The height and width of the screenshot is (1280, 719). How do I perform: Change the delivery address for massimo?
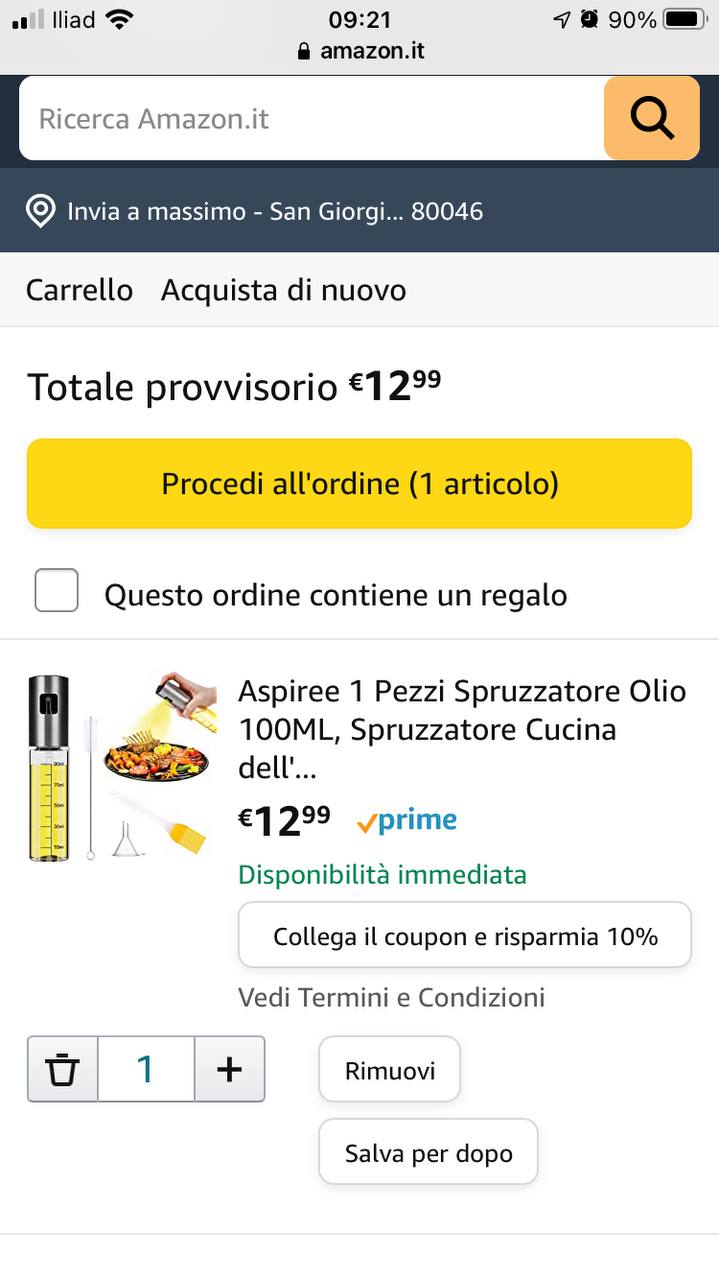point(255,212)
